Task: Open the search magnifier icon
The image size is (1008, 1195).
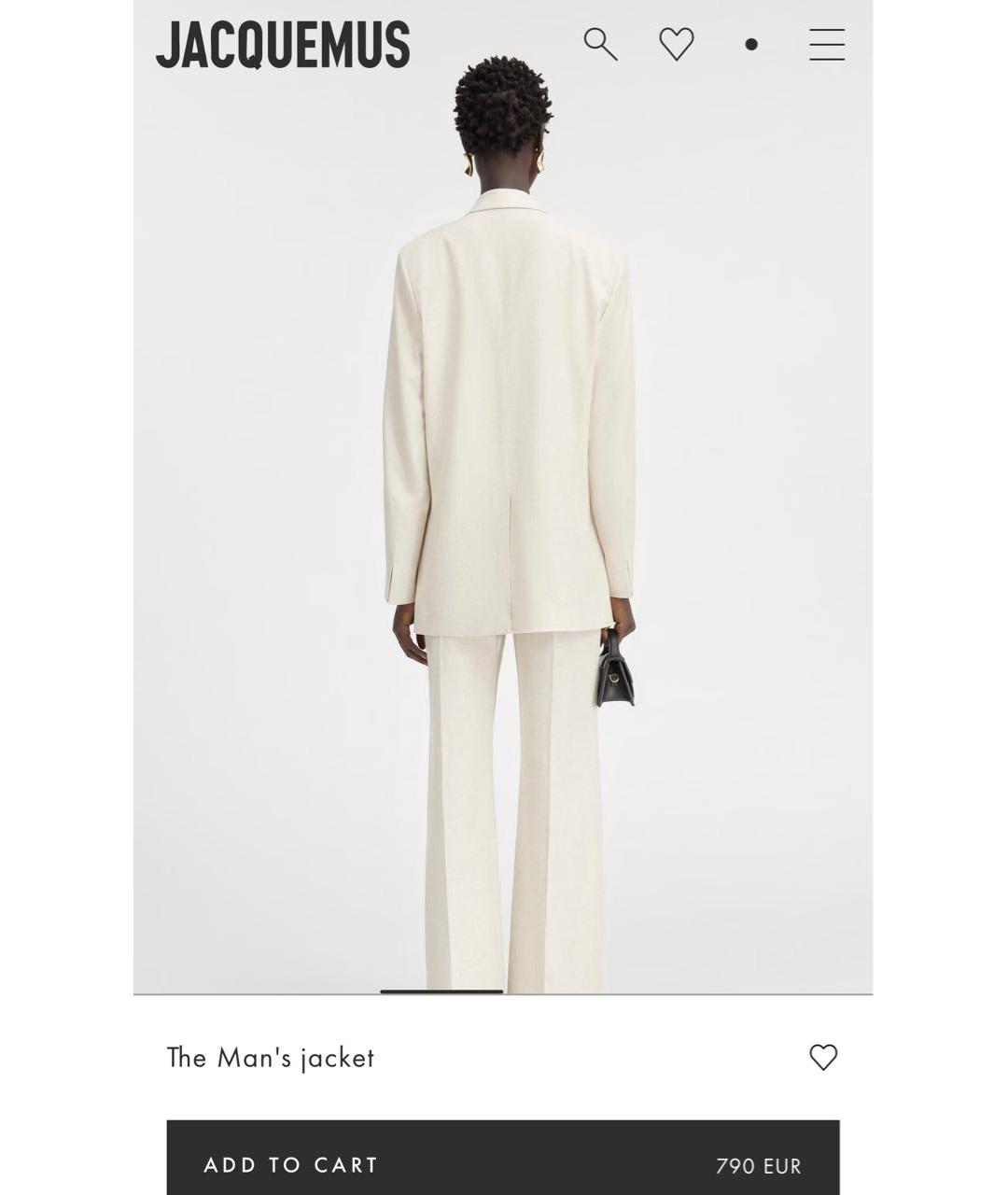Action: pyautogui.click(x=600, y=44)
